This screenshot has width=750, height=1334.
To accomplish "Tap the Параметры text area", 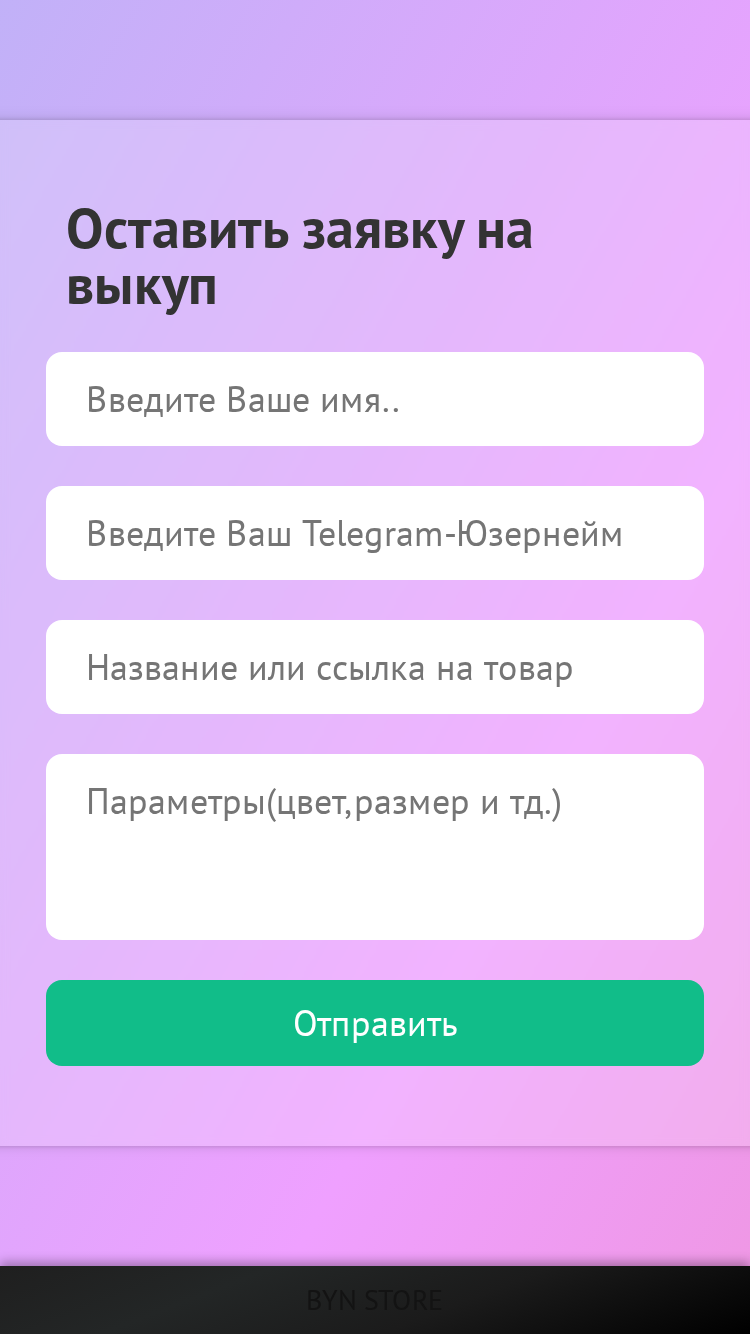I will [375, 847].
